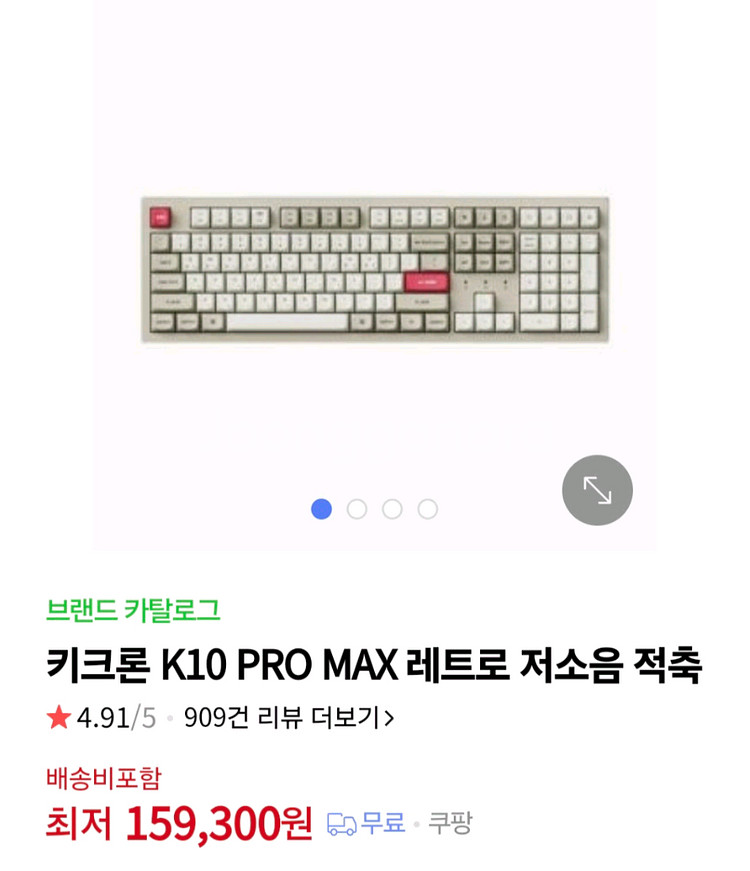The image size is (750, 871).
Task: Jump to the fourth image page dot
Action: 428,509
